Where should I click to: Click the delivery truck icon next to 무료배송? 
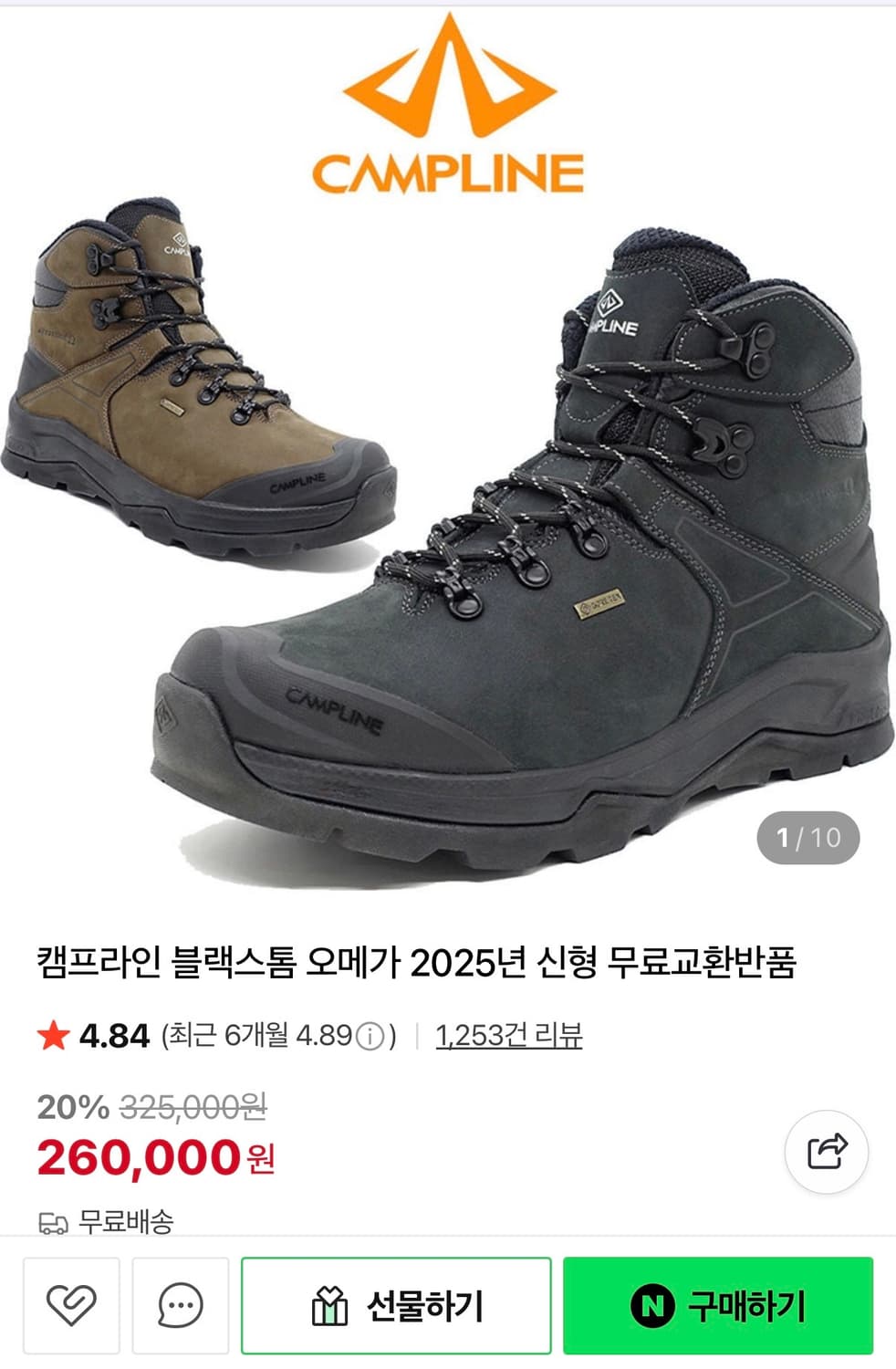[54, 1219]
